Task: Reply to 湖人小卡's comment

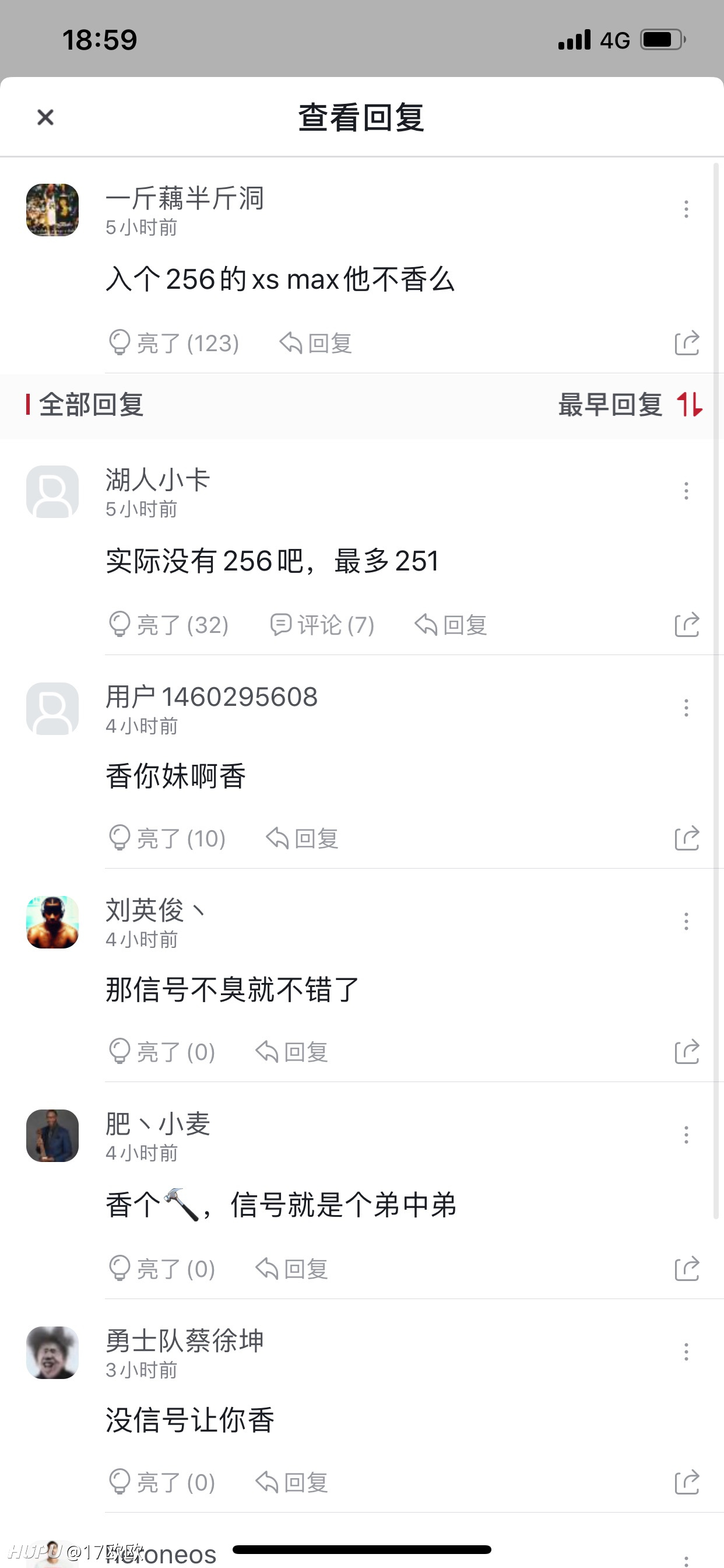Action: [x=451, y=625]
